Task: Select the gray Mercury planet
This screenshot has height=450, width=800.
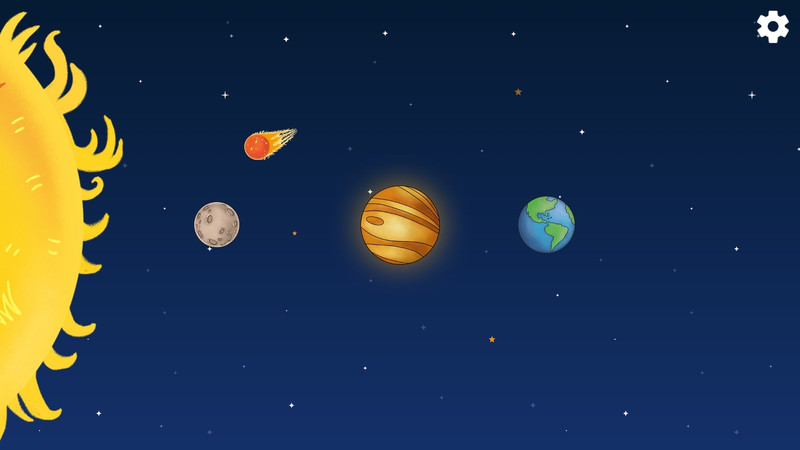Action: click(x=217, y=224)
